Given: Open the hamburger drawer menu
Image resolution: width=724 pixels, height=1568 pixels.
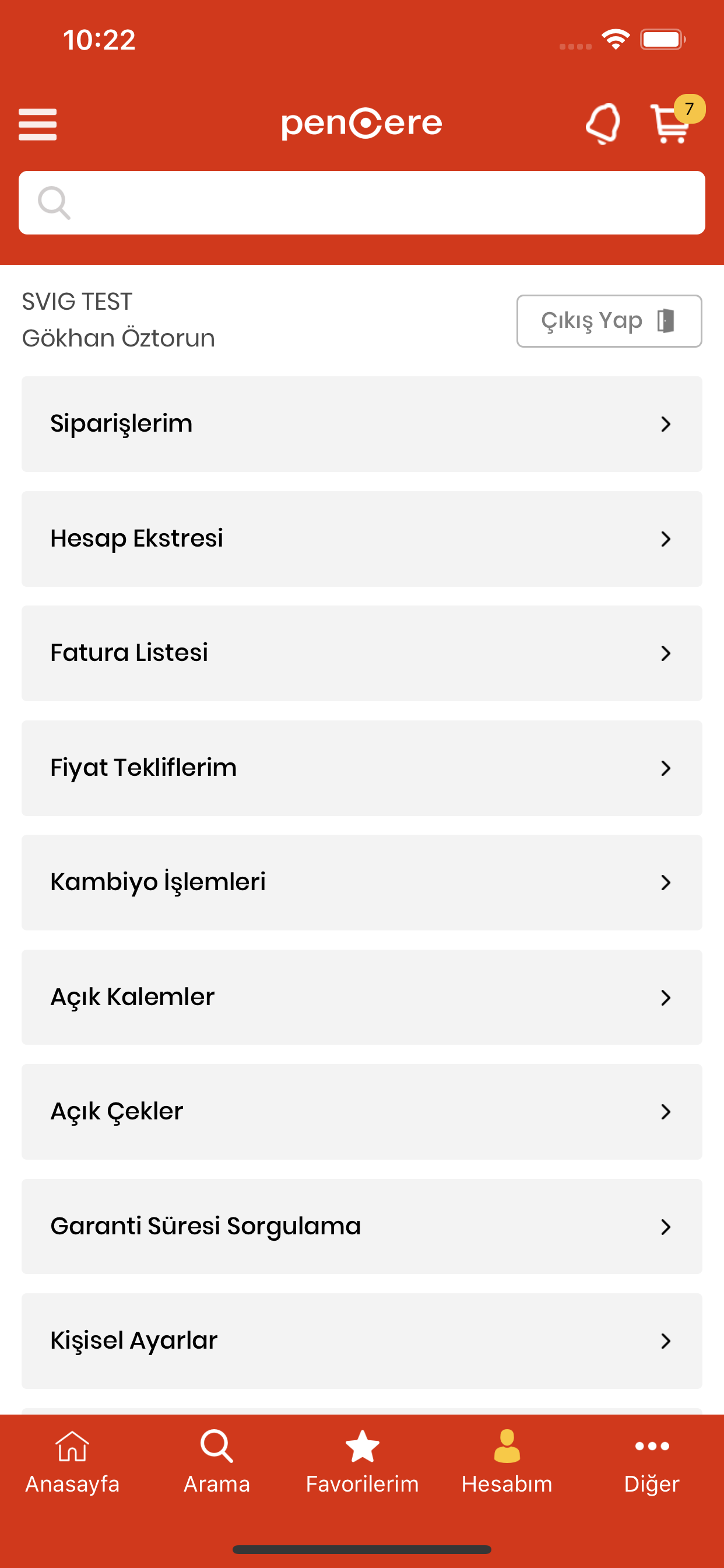Looking at the screenshot, I should pyautogui.click(x=38, y=124).
